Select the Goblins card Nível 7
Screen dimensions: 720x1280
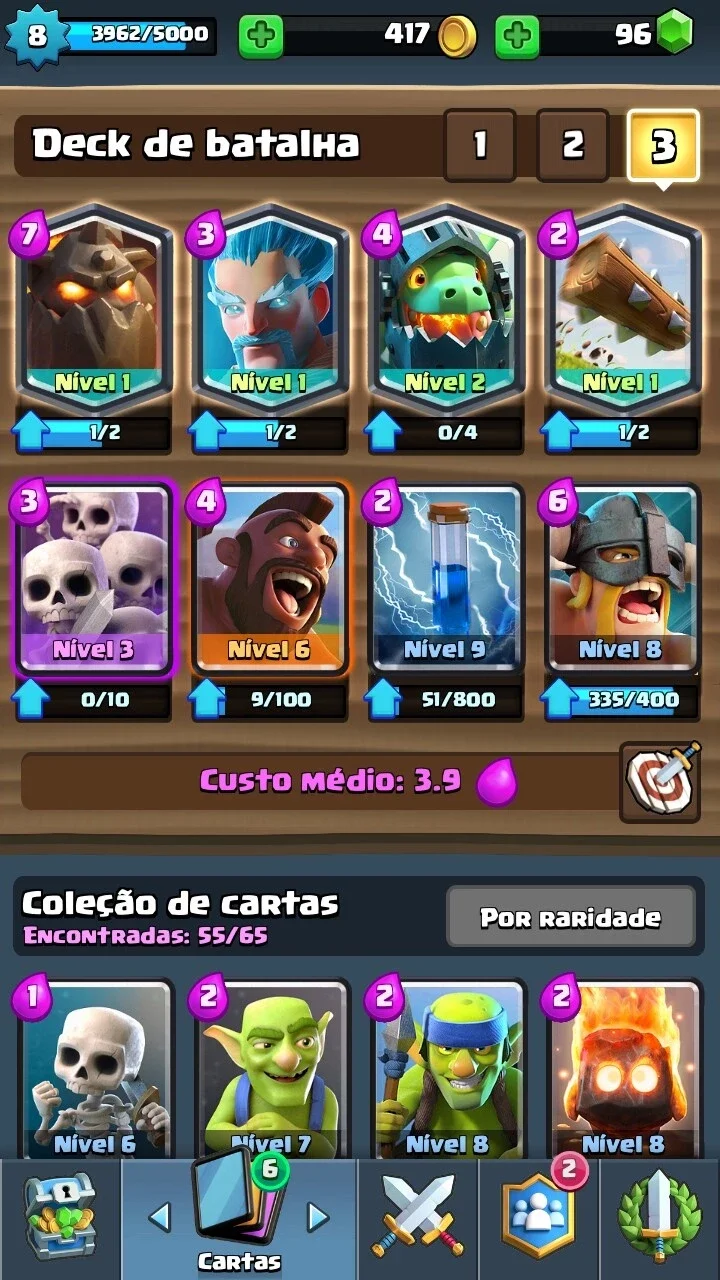270,1068
